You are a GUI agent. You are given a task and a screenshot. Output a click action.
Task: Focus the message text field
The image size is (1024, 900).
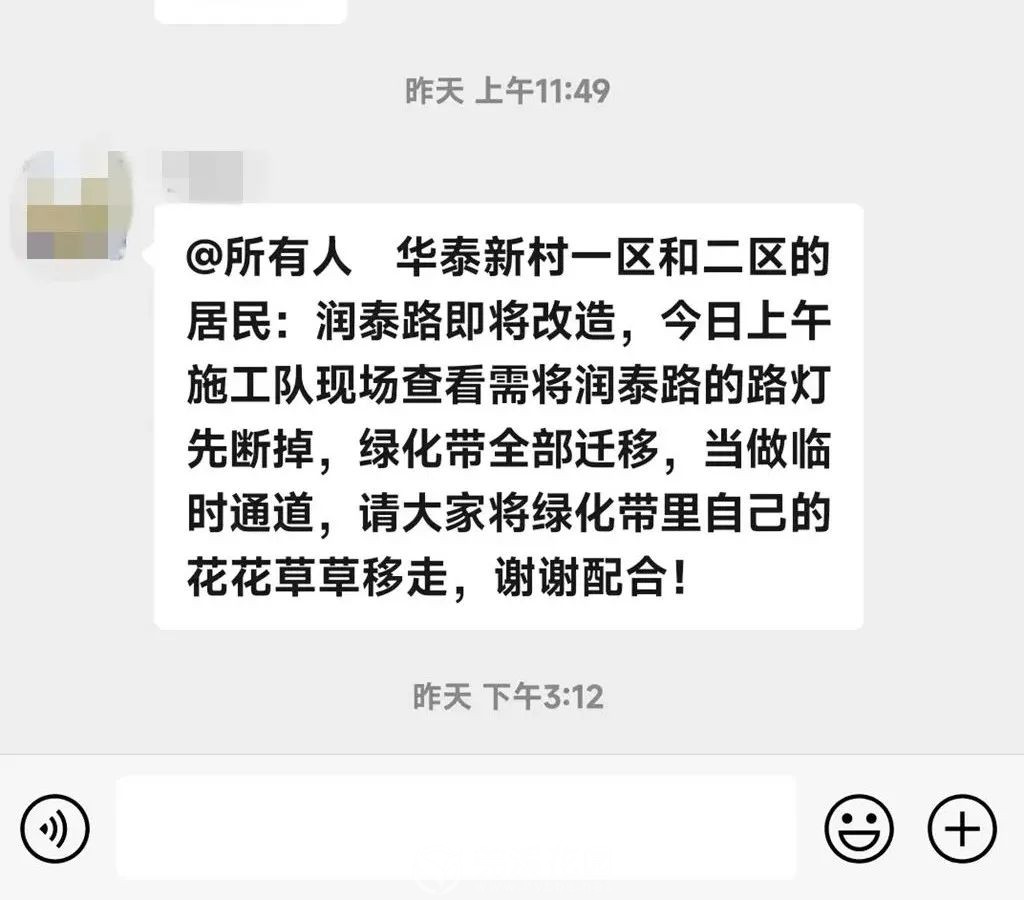click(456, 828)
